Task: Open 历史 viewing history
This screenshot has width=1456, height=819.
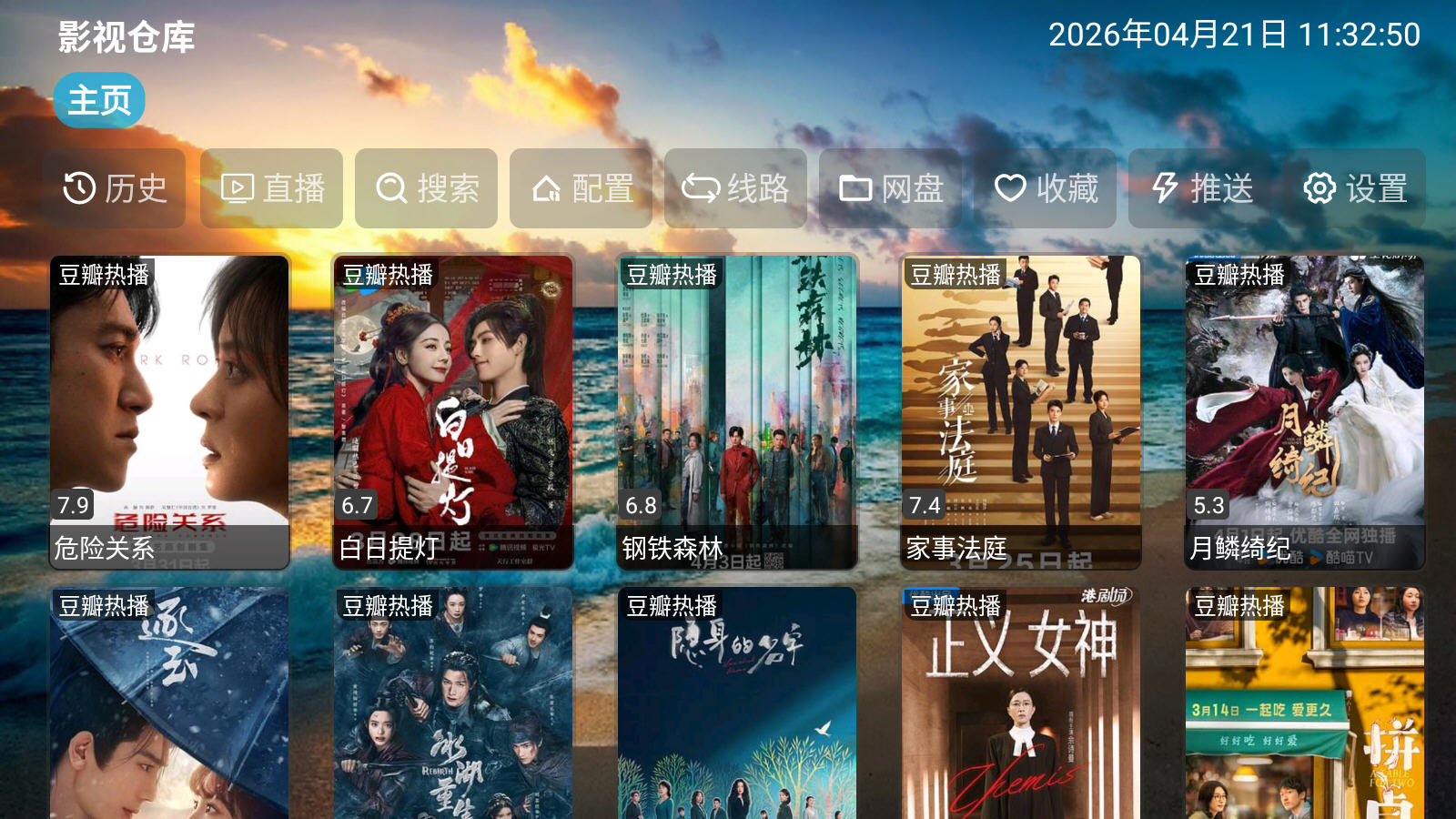Action: (x=115, y=188)
